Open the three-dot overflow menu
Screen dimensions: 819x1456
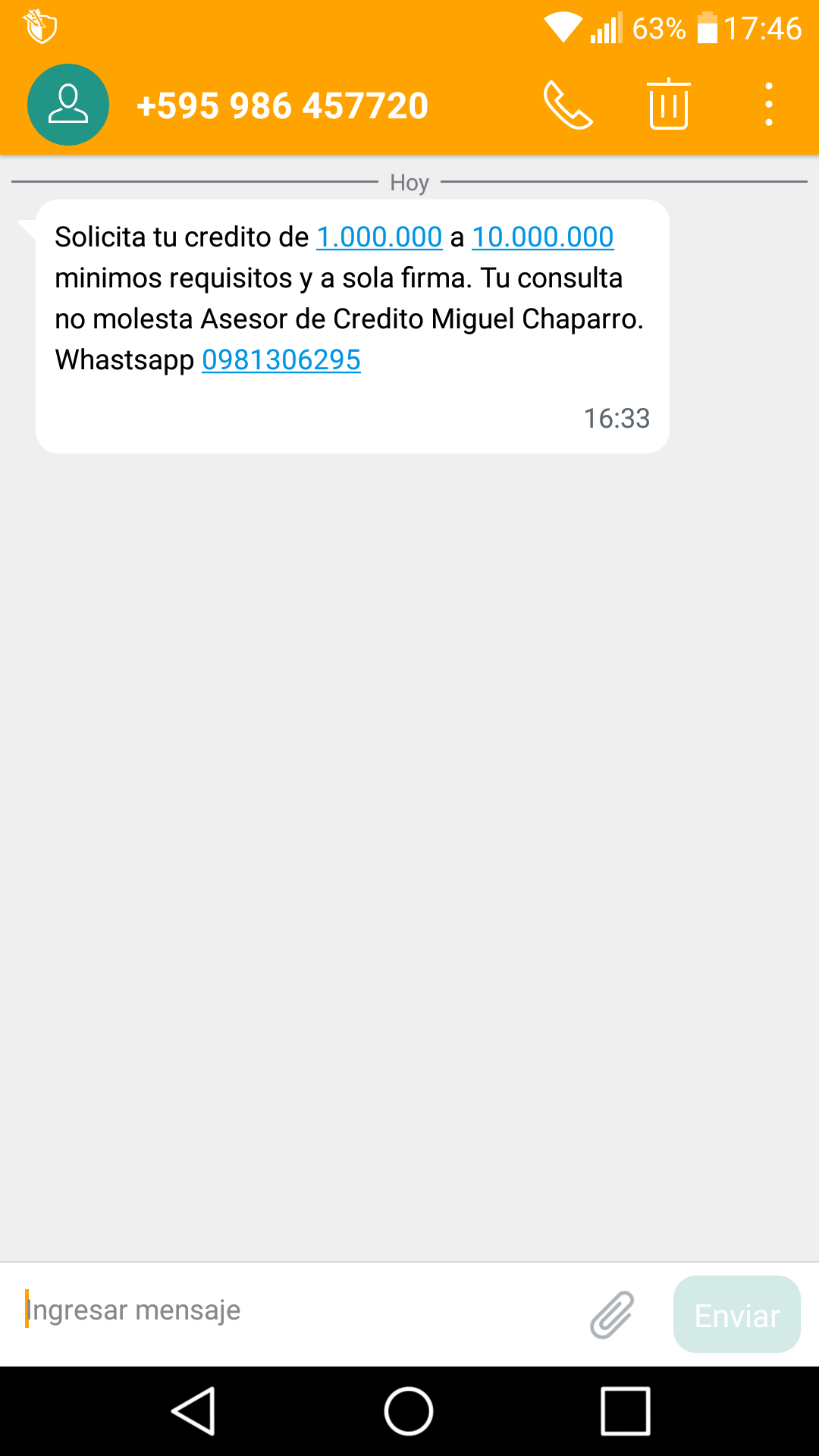click(x=768, y=105)
